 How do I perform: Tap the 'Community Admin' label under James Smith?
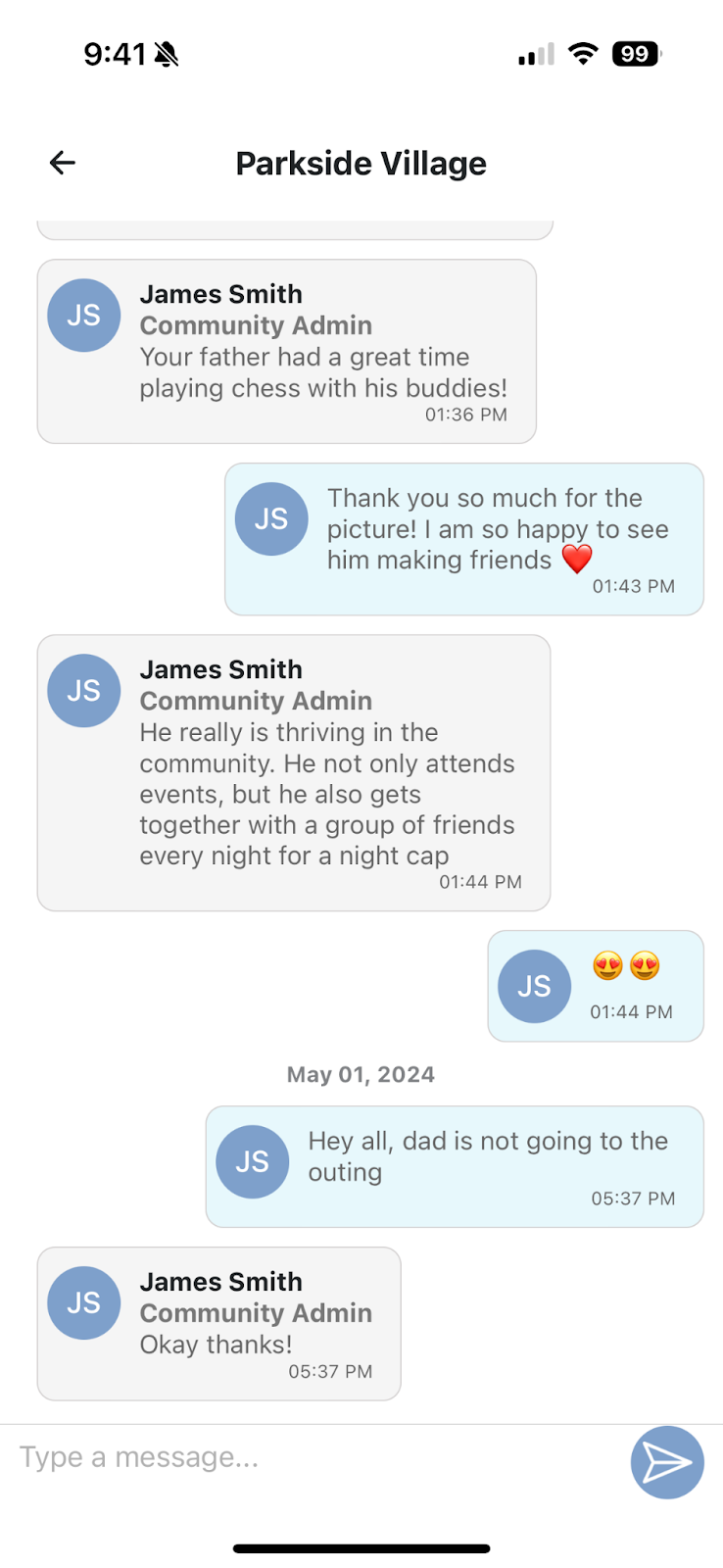pyautogui.click(x=256, y=324)
